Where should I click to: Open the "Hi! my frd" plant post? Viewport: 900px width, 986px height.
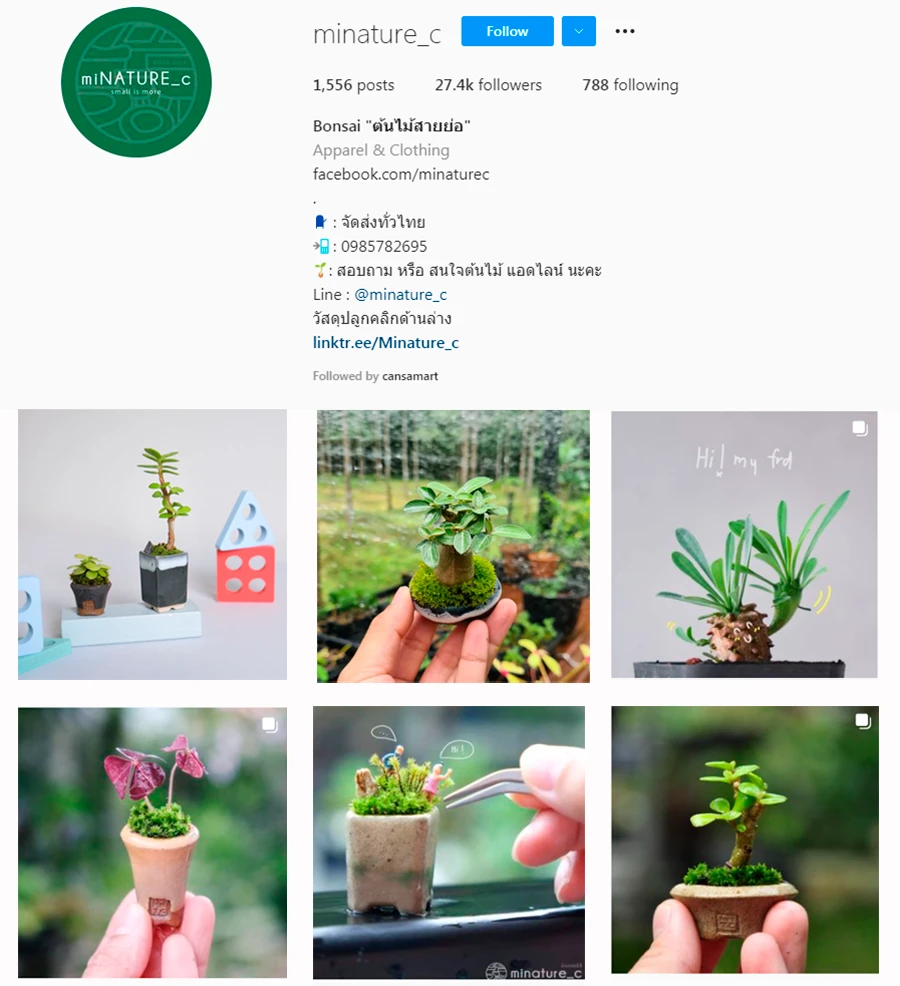pyautogui.click(x=744, y=545)
